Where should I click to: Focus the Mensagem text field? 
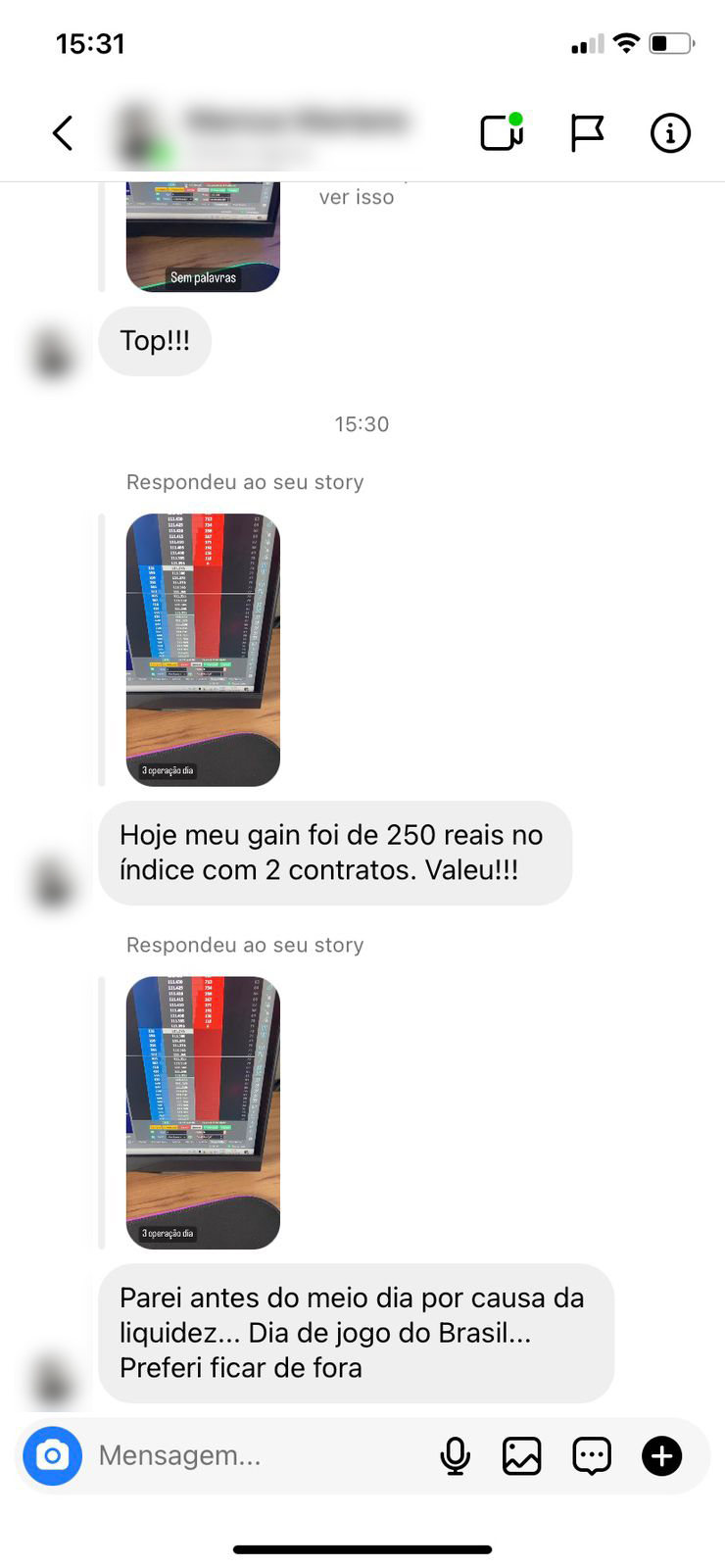coord(255,1455)
